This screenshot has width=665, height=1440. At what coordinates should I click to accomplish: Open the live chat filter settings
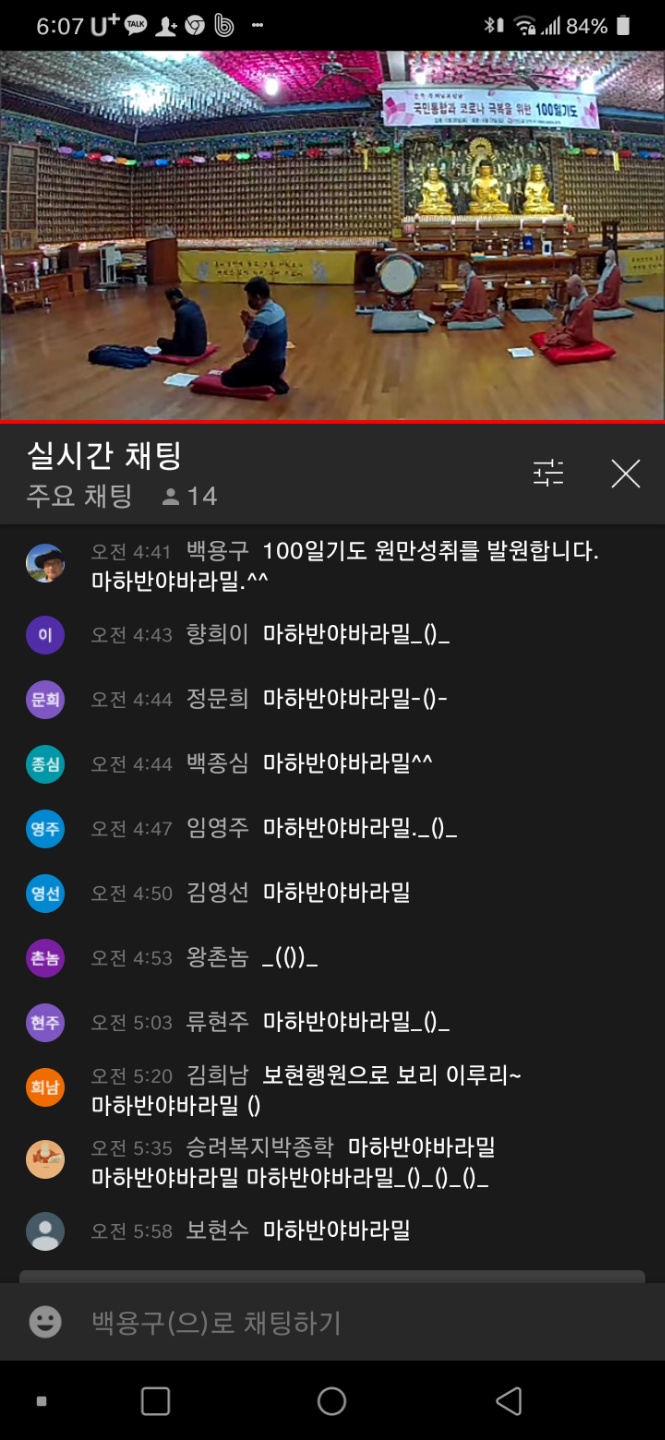(x=548, y=473)
